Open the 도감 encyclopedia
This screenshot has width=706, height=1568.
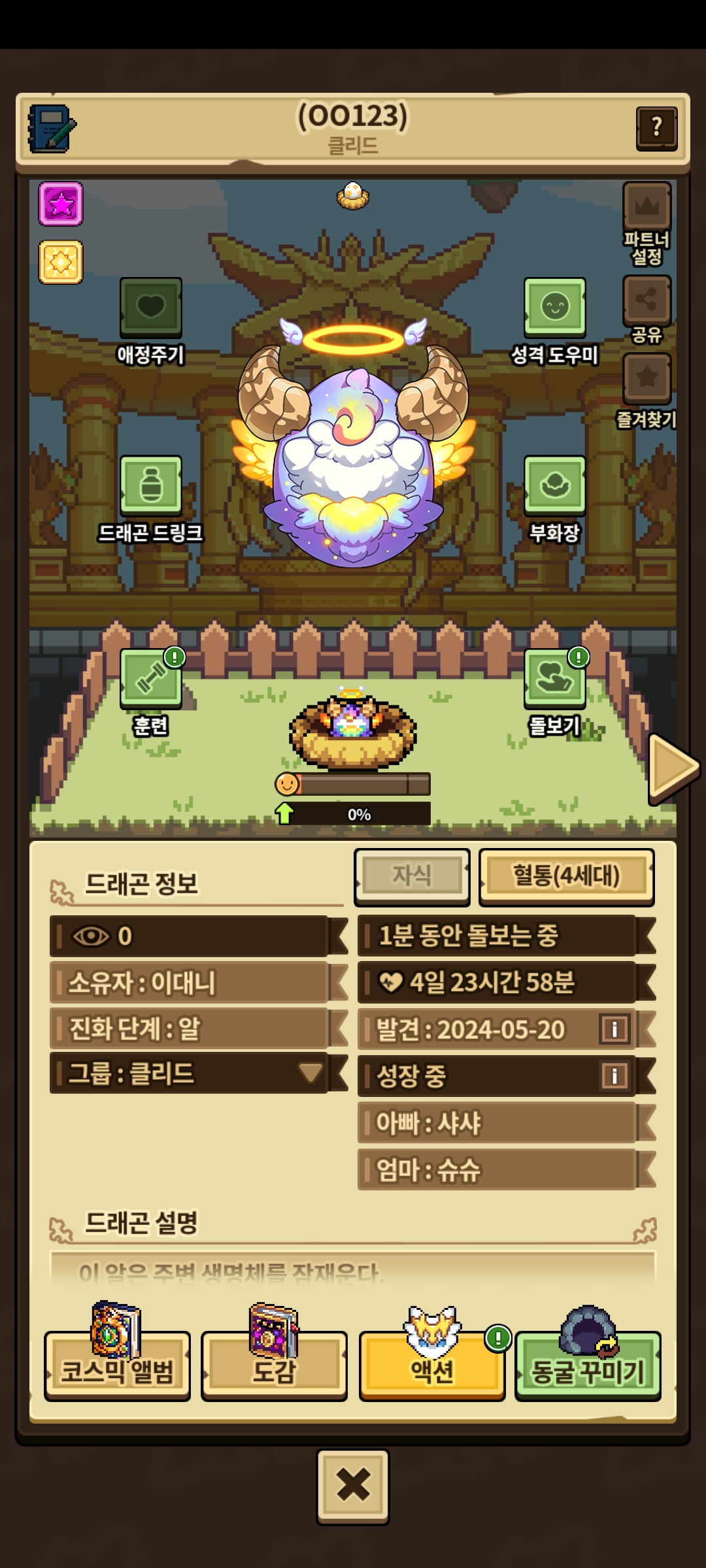[x=274, y=1365]
